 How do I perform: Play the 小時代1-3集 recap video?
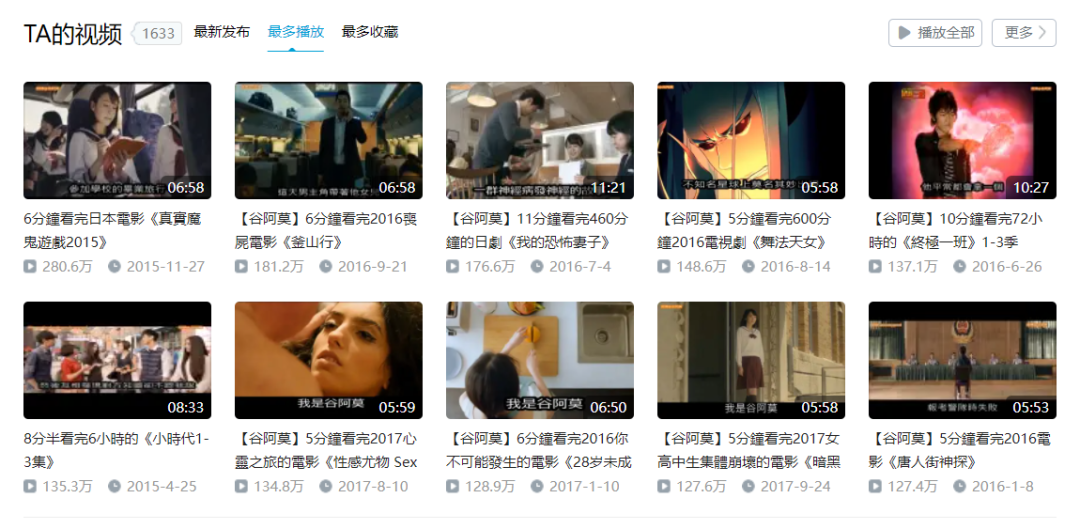(x=117, y=360)
